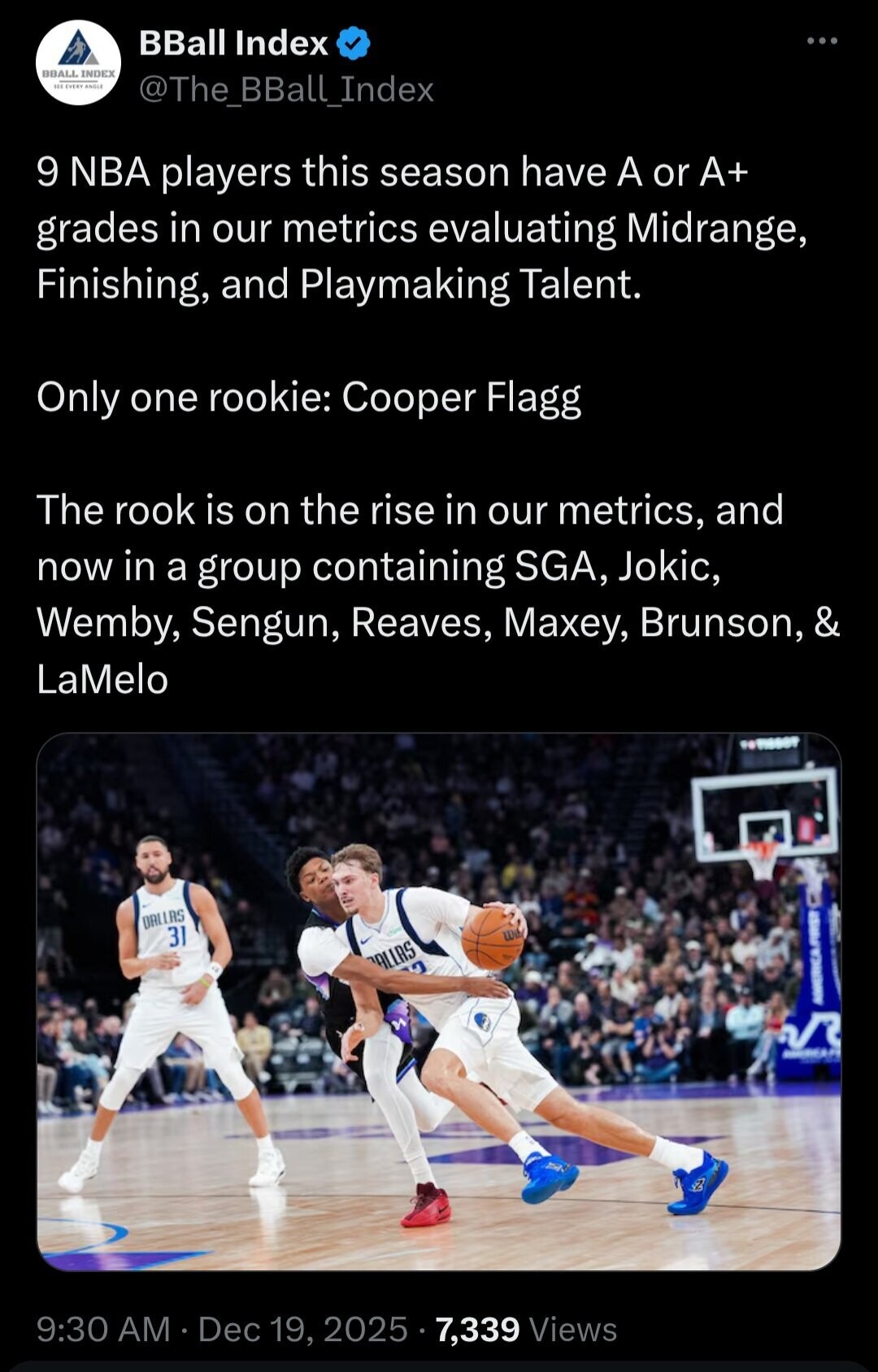The height and width of the screenshot is (1372, 878).
Task: Open the attached basketball game photo
Action: tap(439, 1001)
